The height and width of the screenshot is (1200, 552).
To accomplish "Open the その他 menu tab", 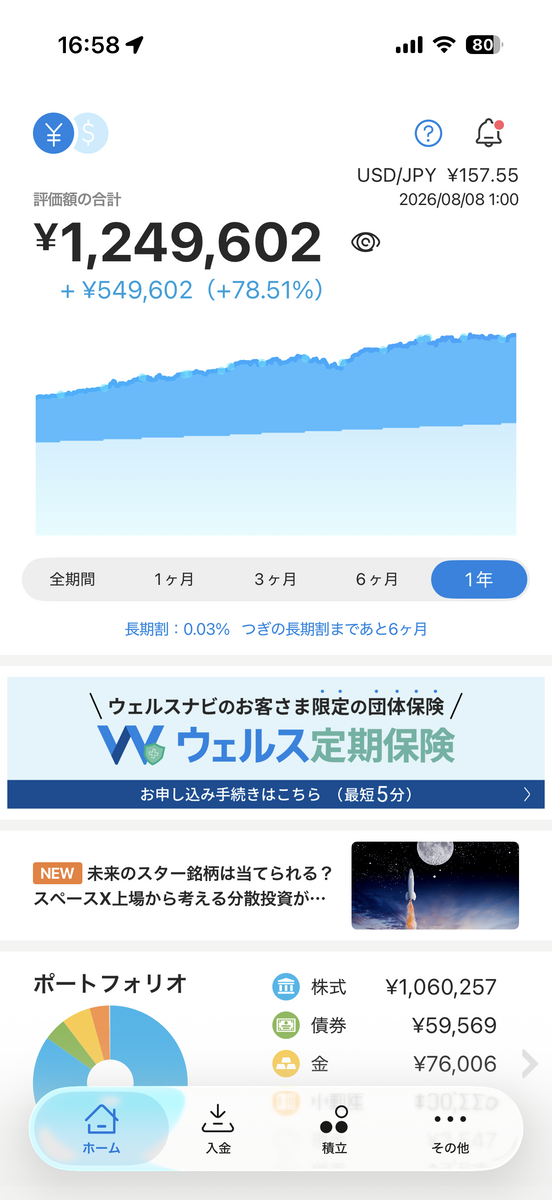I will point(450,1128).
